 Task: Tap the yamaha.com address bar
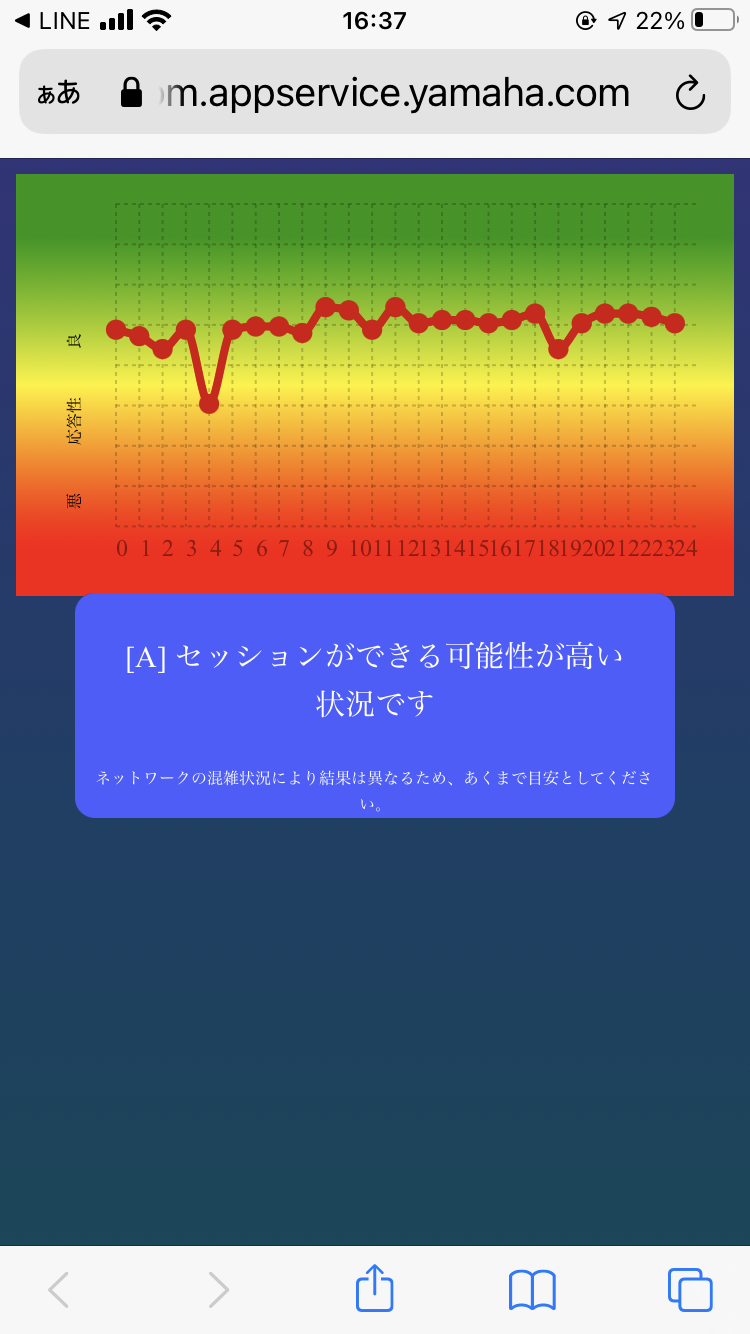pos(375,92)
